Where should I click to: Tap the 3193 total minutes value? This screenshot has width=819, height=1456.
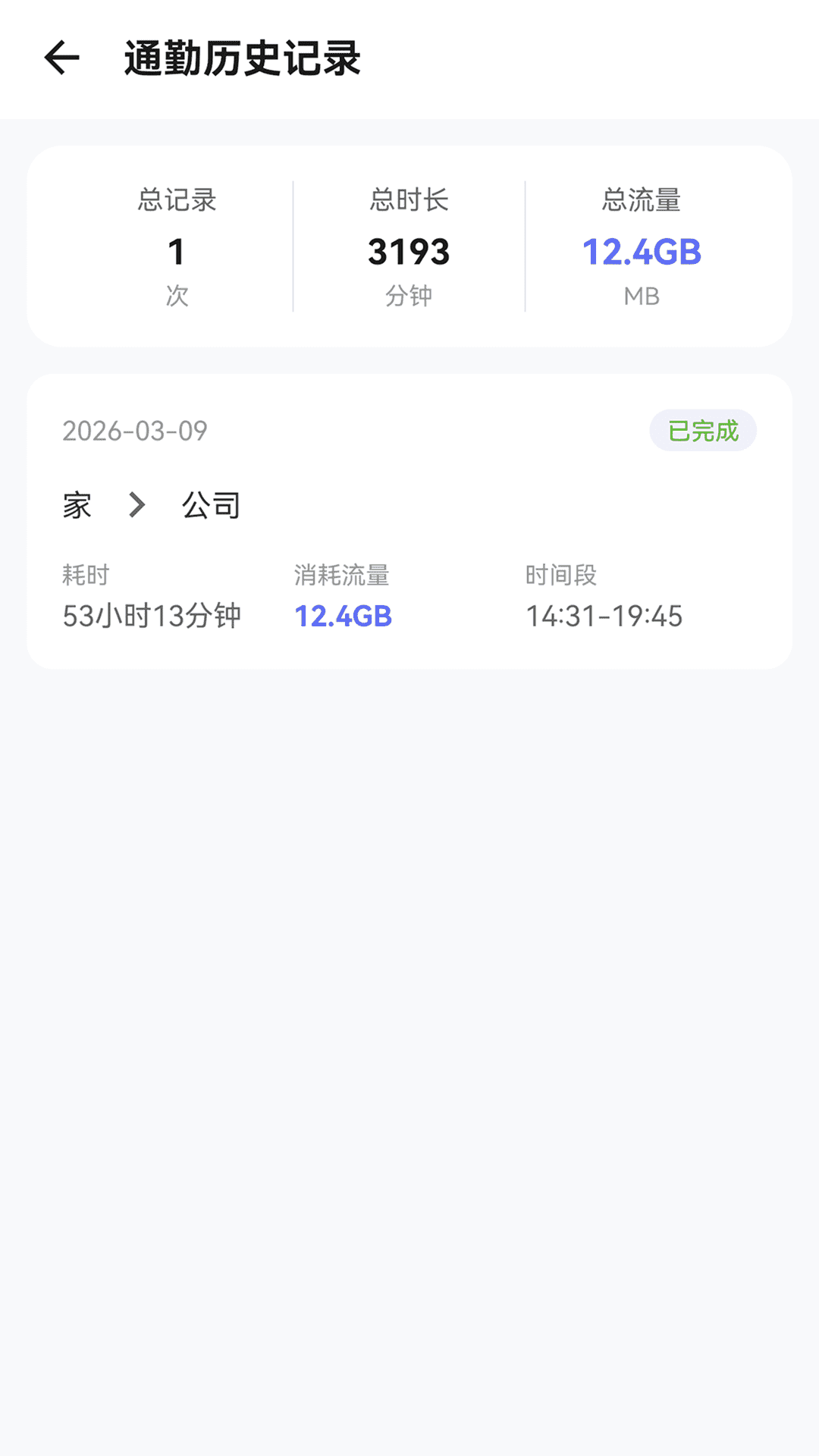point(409,251)
